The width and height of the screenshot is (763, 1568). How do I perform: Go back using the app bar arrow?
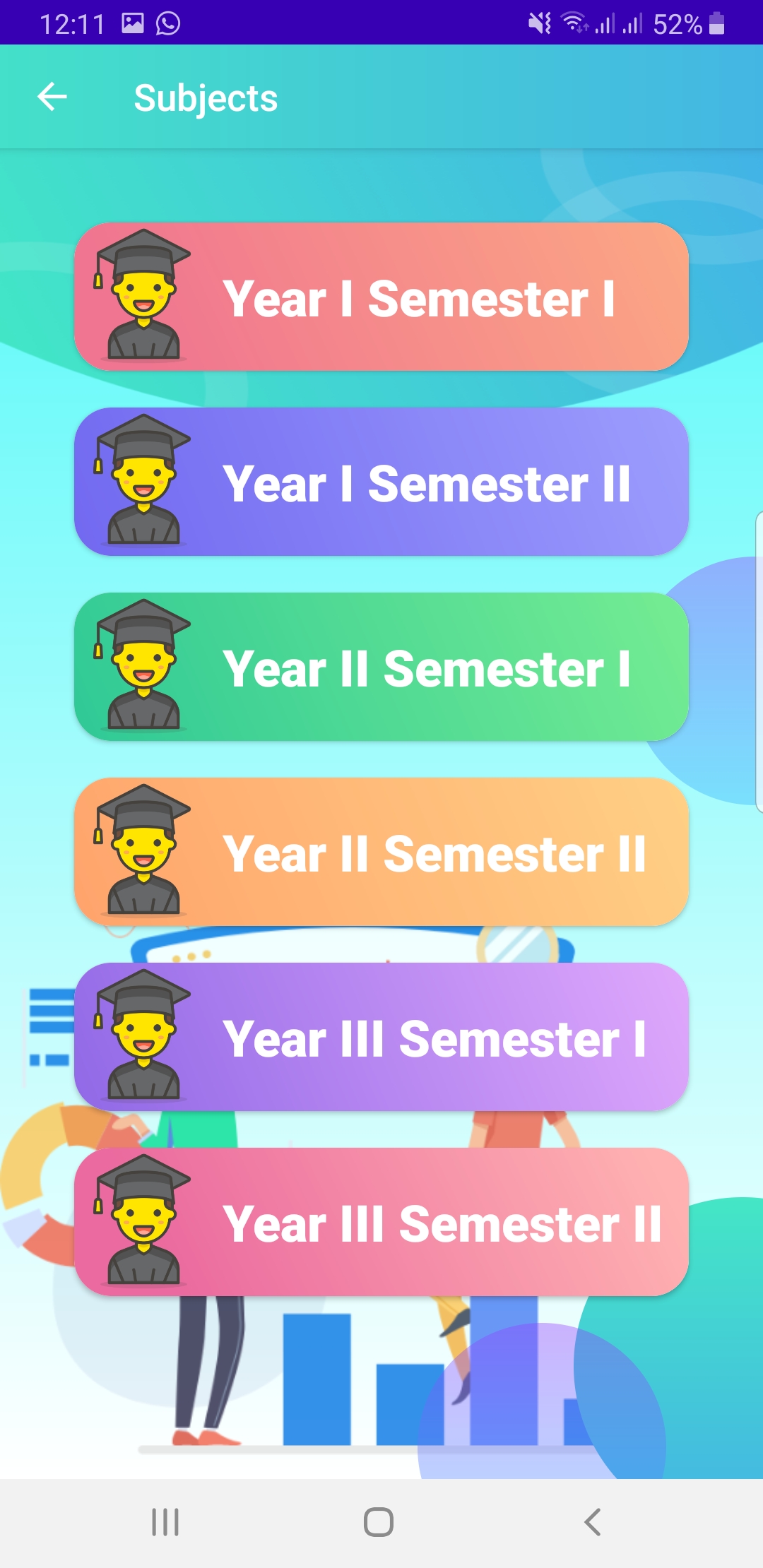pyautogui.click(x=52, y=97)
